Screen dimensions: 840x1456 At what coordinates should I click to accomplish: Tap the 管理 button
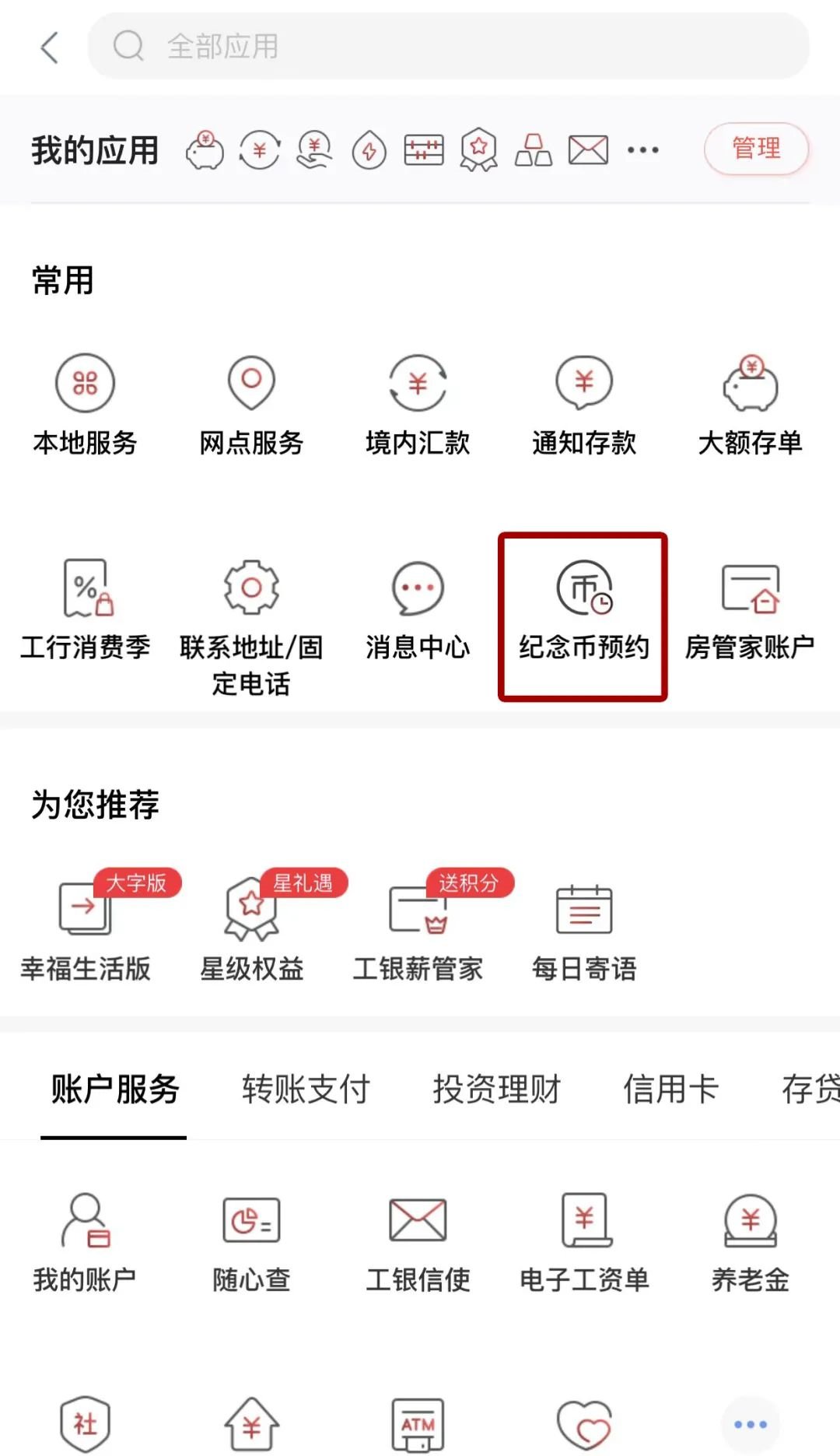click(755, 148)
